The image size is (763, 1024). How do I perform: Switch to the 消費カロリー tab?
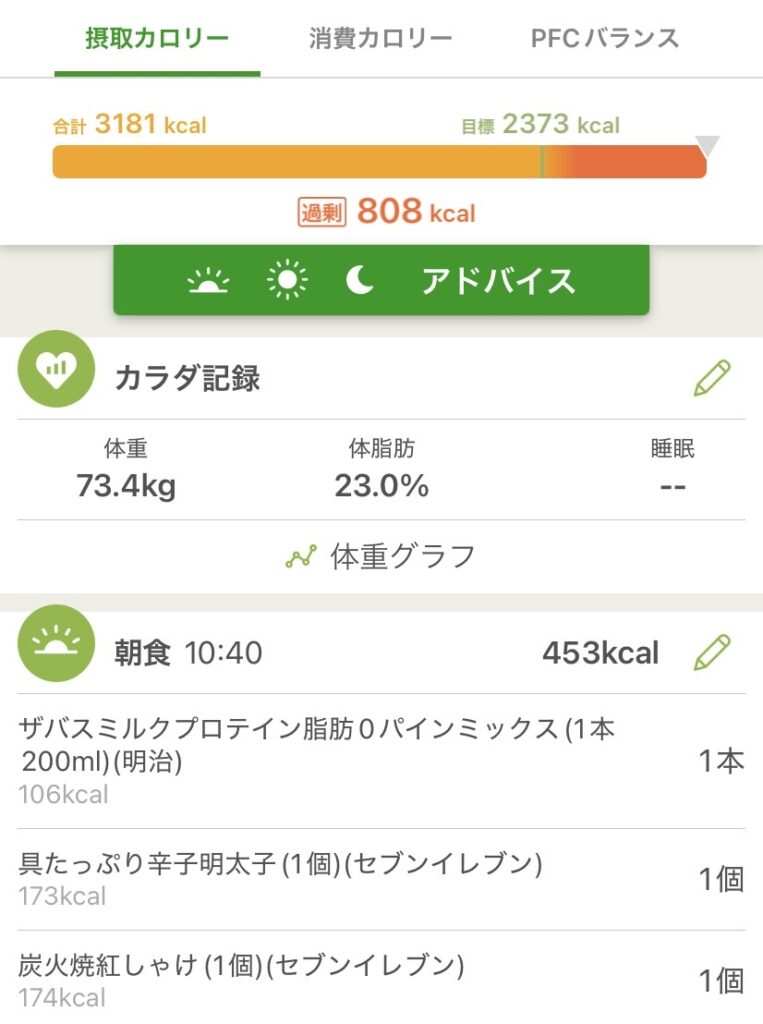pyautogui.click(x=381, y=39)
